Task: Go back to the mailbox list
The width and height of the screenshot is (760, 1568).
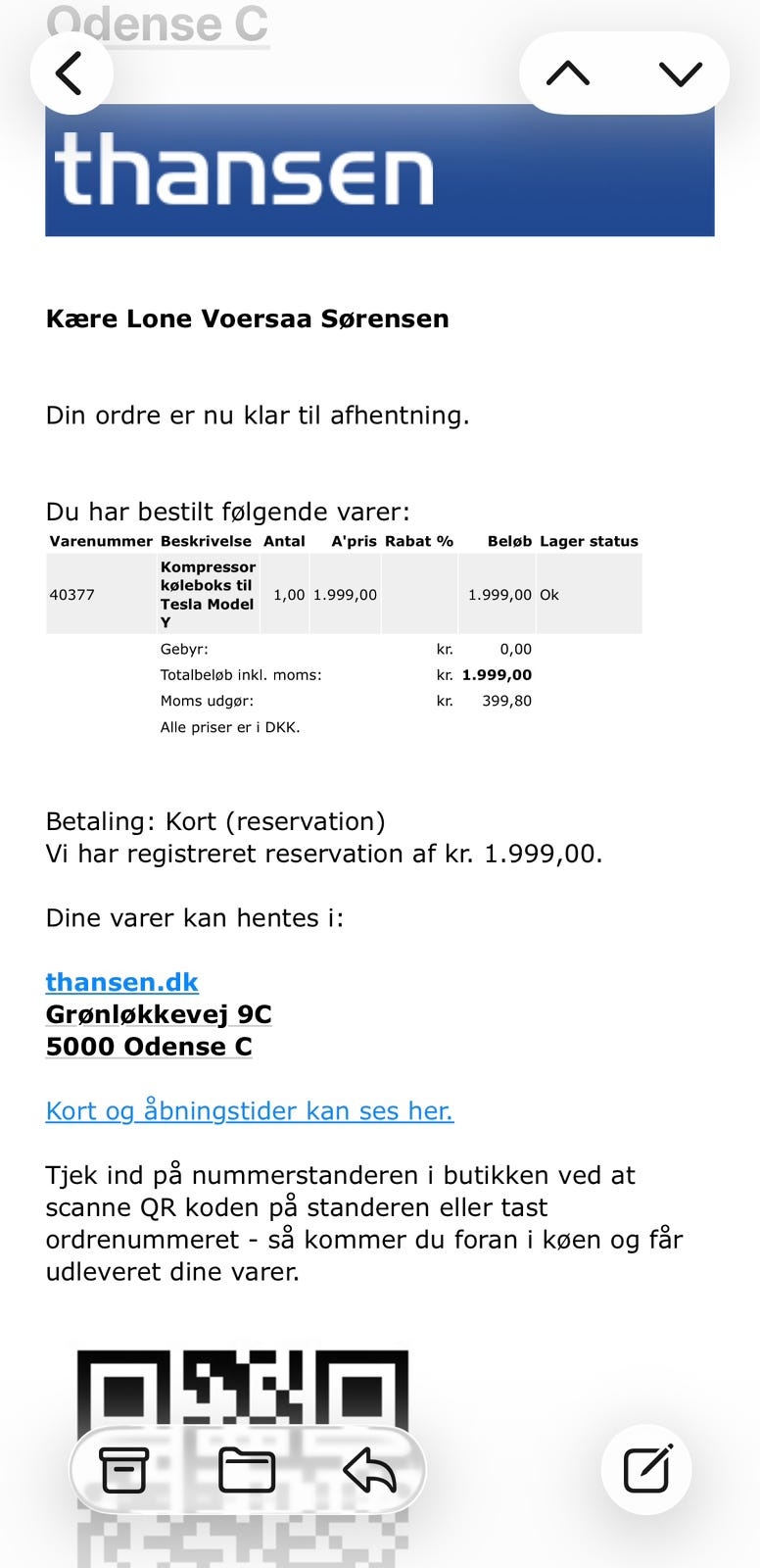Action: coord(71,73)
